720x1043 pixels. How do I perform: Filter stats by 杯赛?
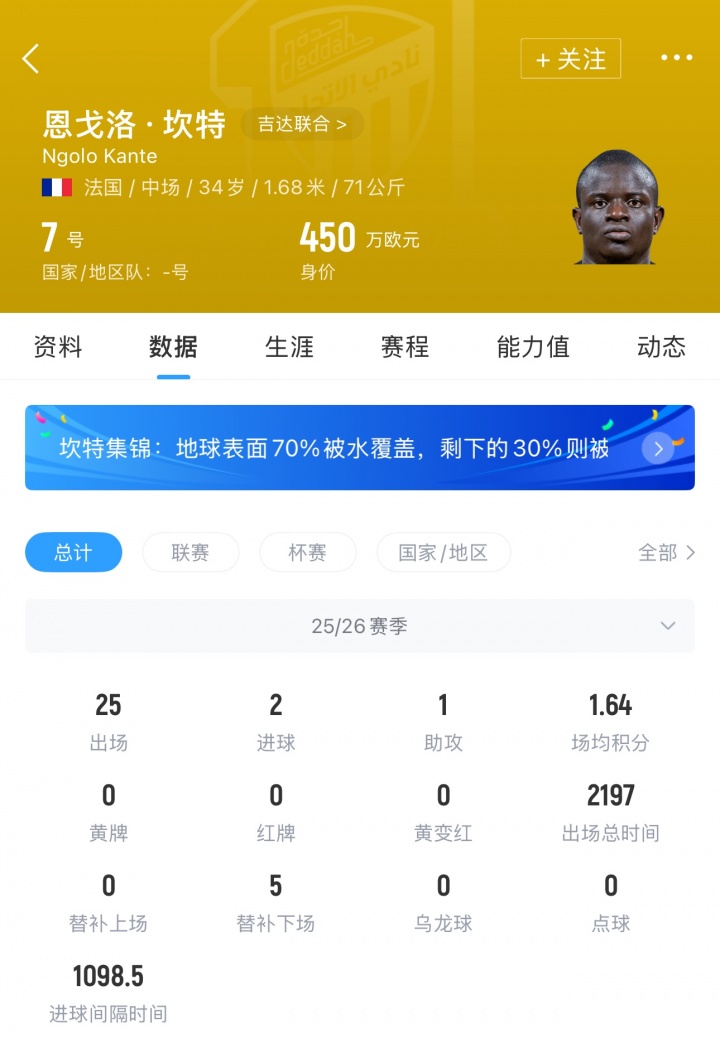[307, 552]
